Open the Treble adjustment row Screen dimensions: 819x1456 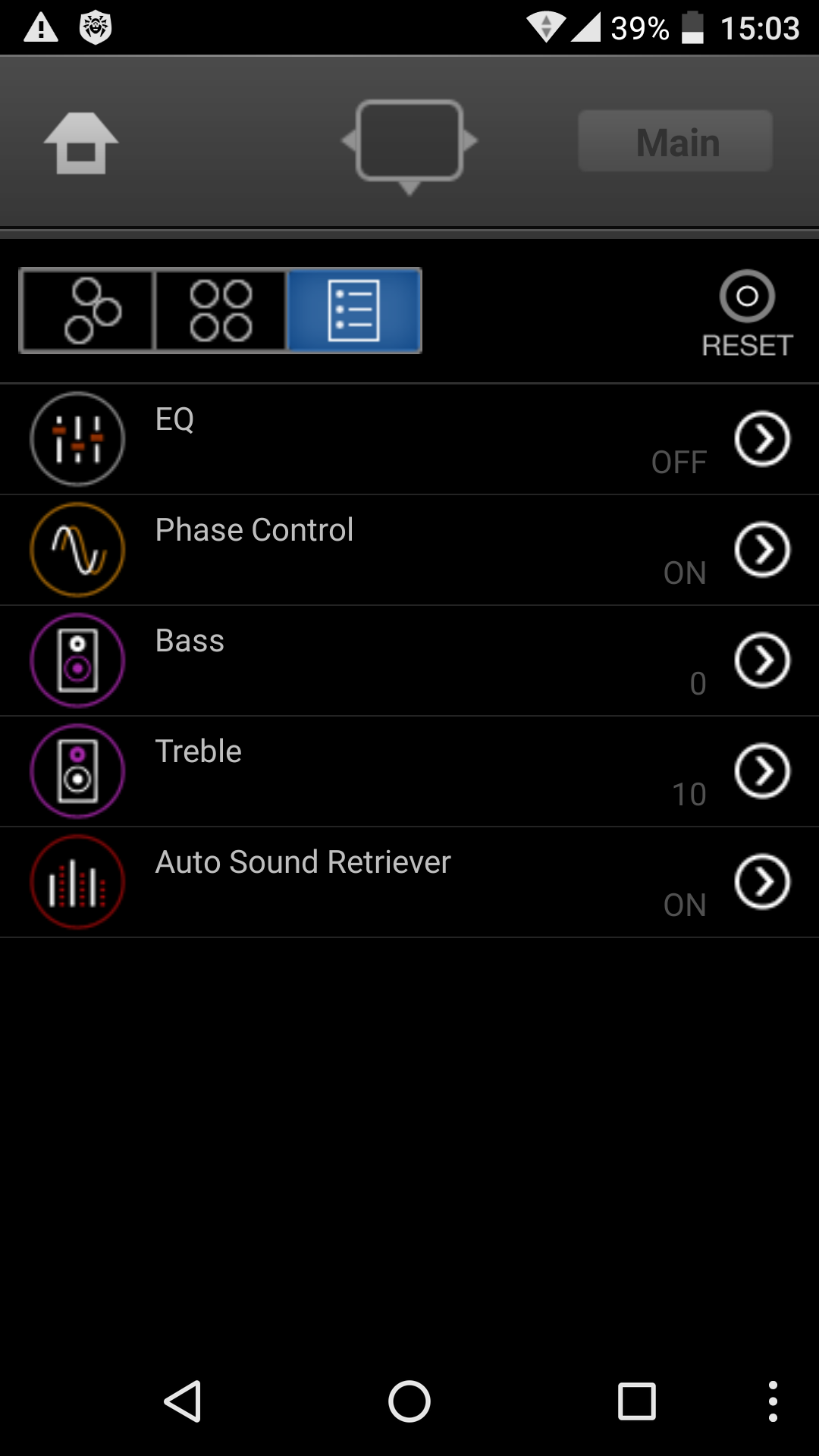tap(409, 771)
